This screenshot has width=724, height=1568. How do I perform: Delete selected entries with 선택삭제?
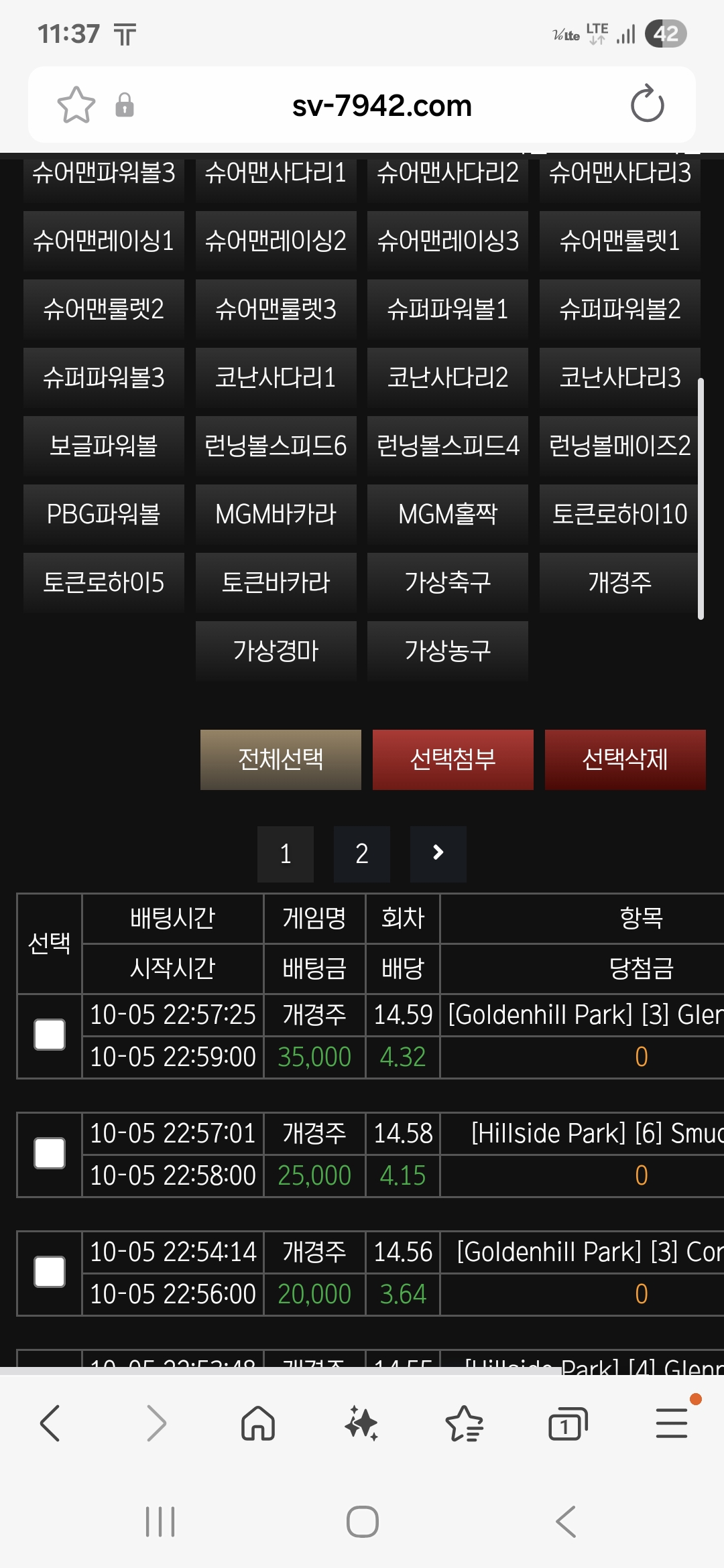coord(625,759)
